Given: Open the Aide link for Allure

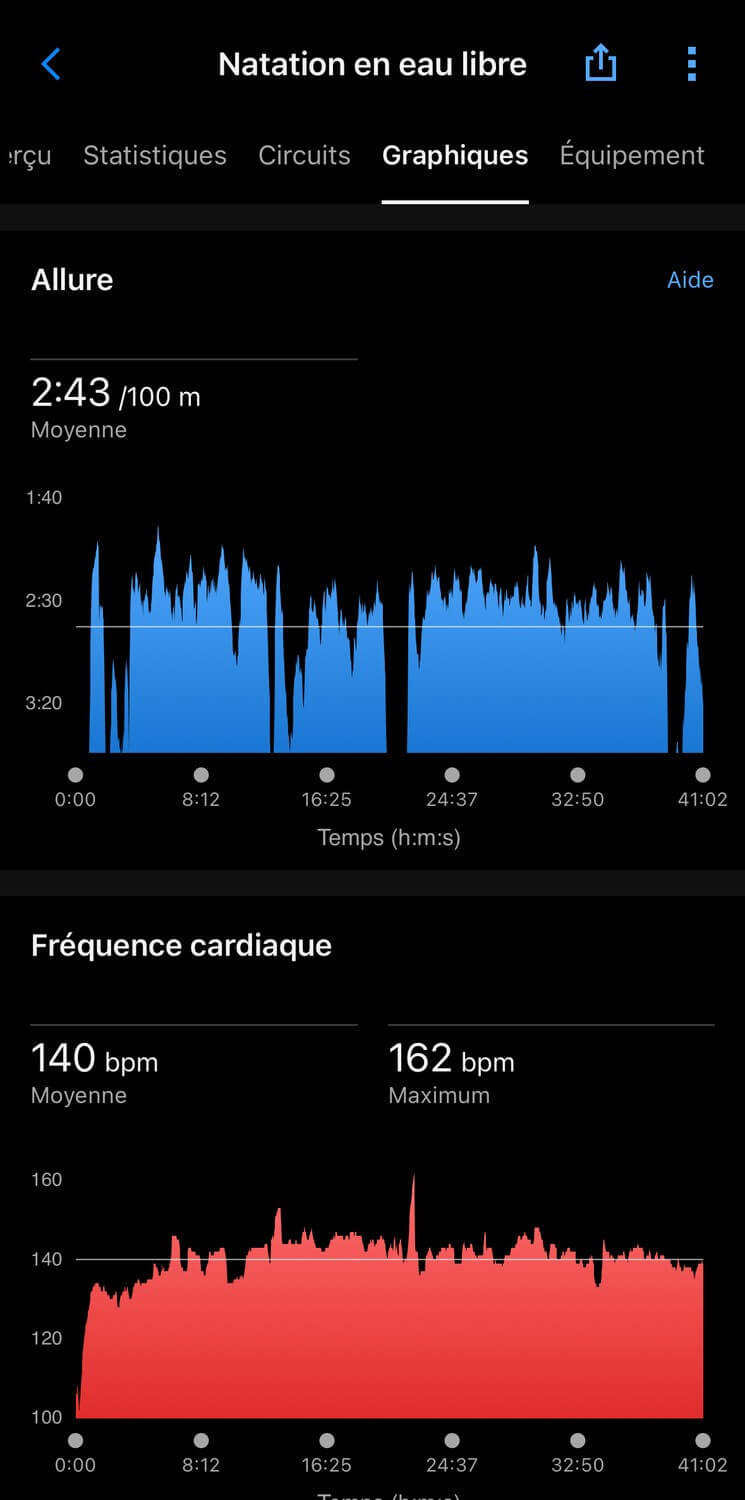Looking at the screenshot, I should (x=690, y=280).
